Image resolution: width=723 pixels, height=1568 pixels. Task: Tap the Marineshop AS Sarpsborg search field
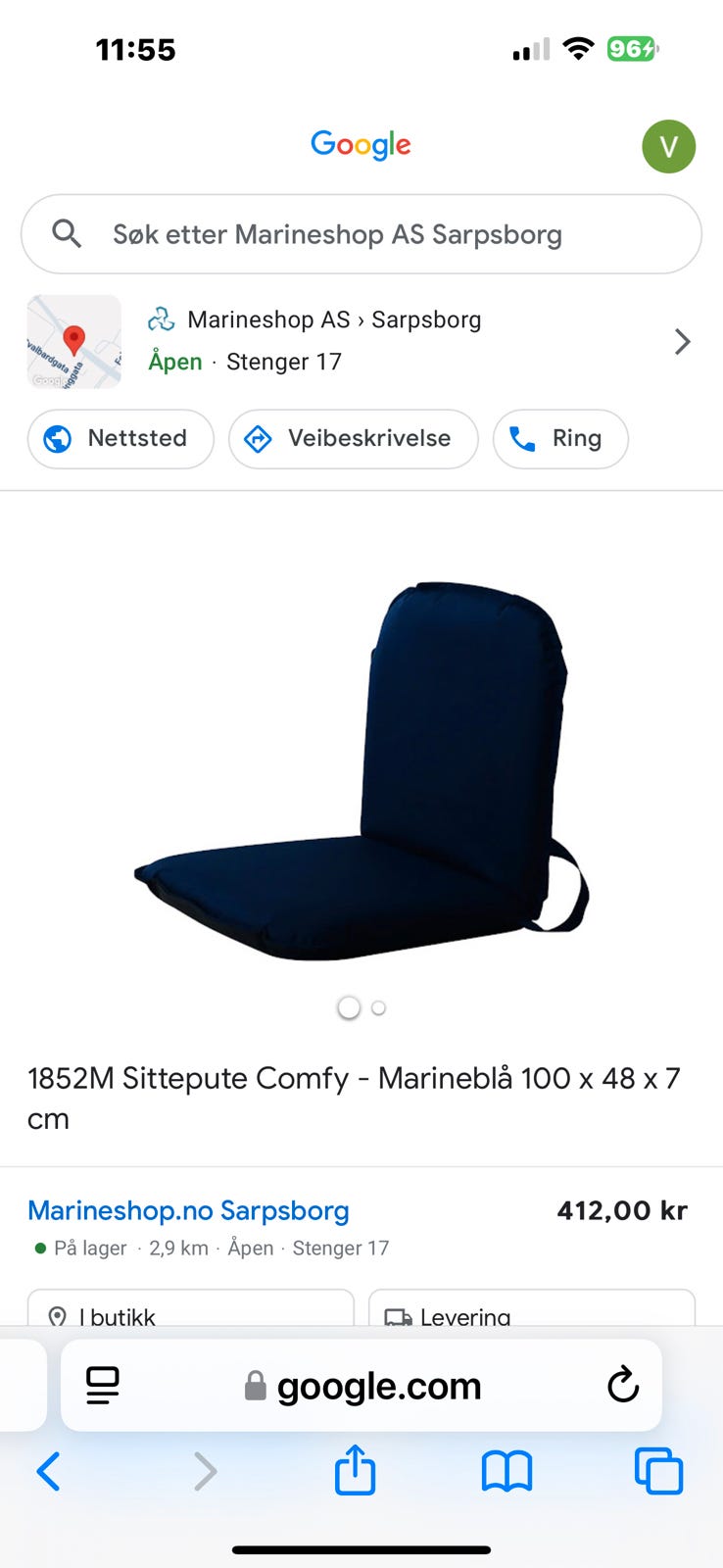click(361, 234)
